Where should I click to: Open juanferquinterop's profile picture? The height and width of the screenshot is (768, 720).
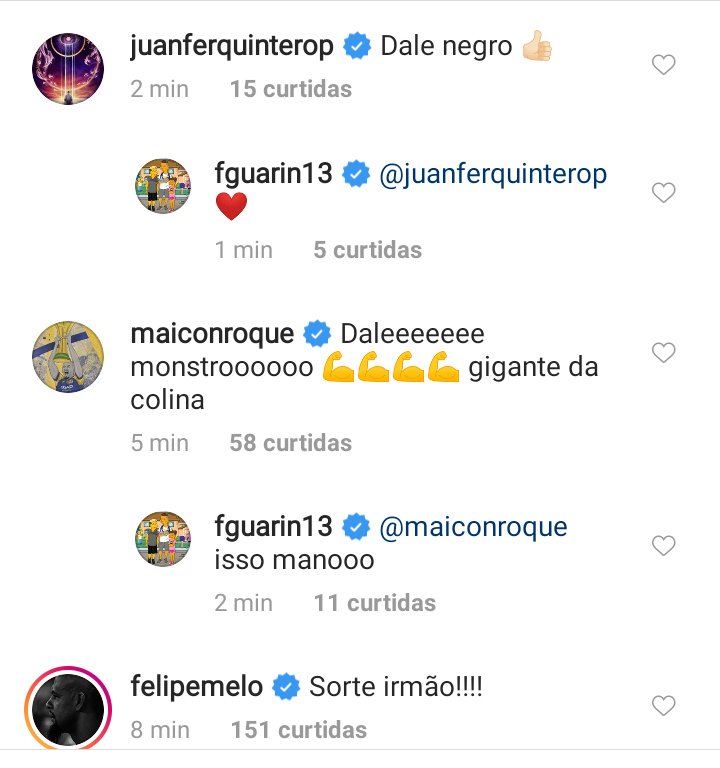[65, 66]
